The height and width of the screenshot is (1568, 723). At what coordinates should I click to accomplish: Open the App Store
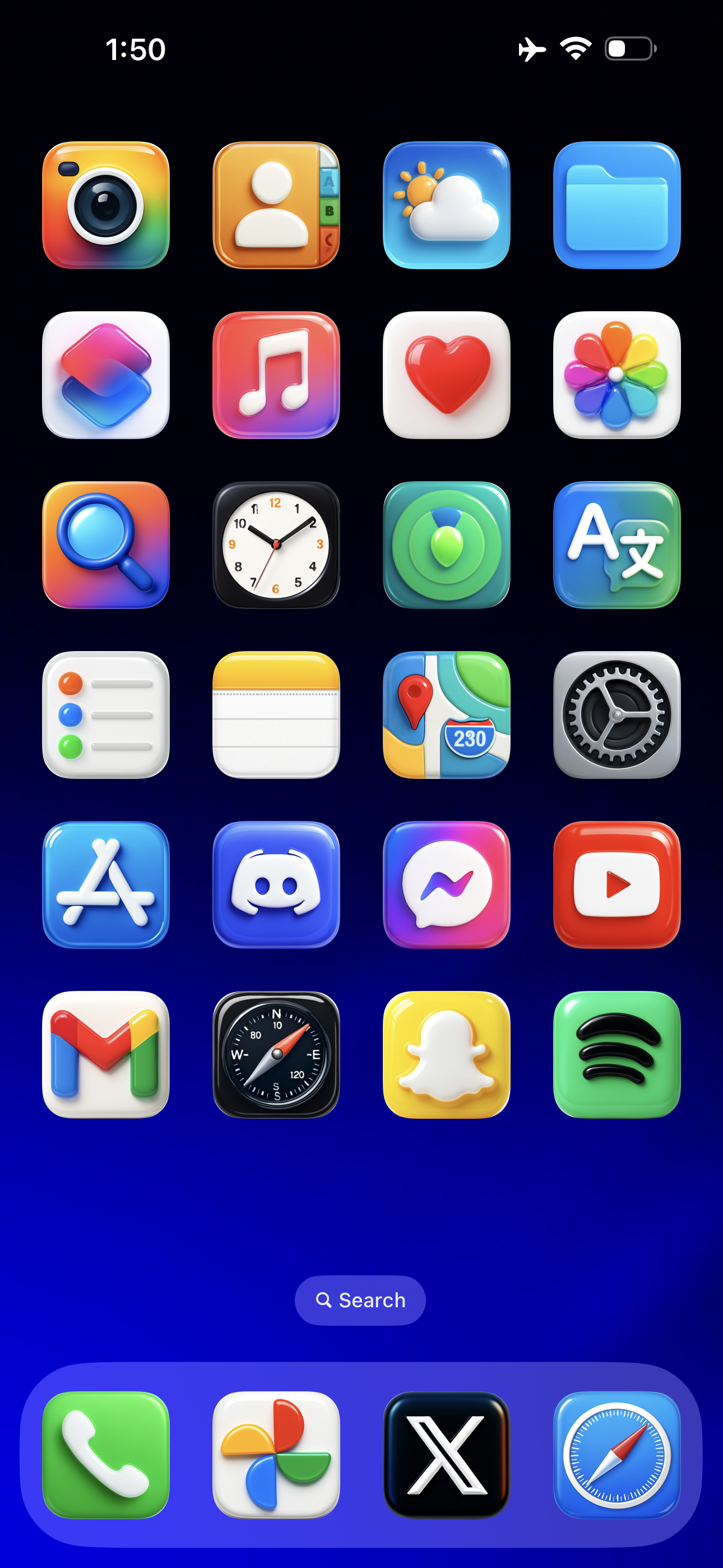click(x=106, y=884)
